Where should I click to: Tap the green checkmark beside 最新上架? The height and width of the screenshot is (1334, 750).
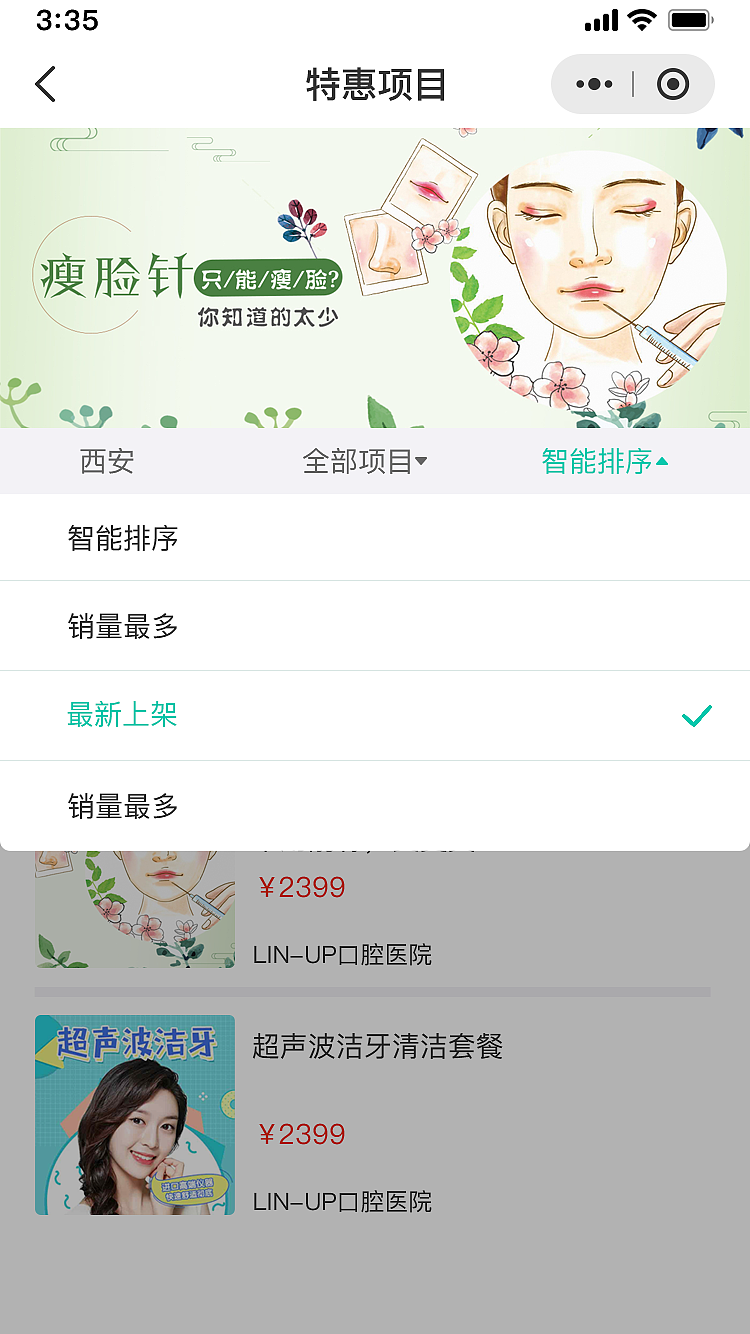[696, 716]
